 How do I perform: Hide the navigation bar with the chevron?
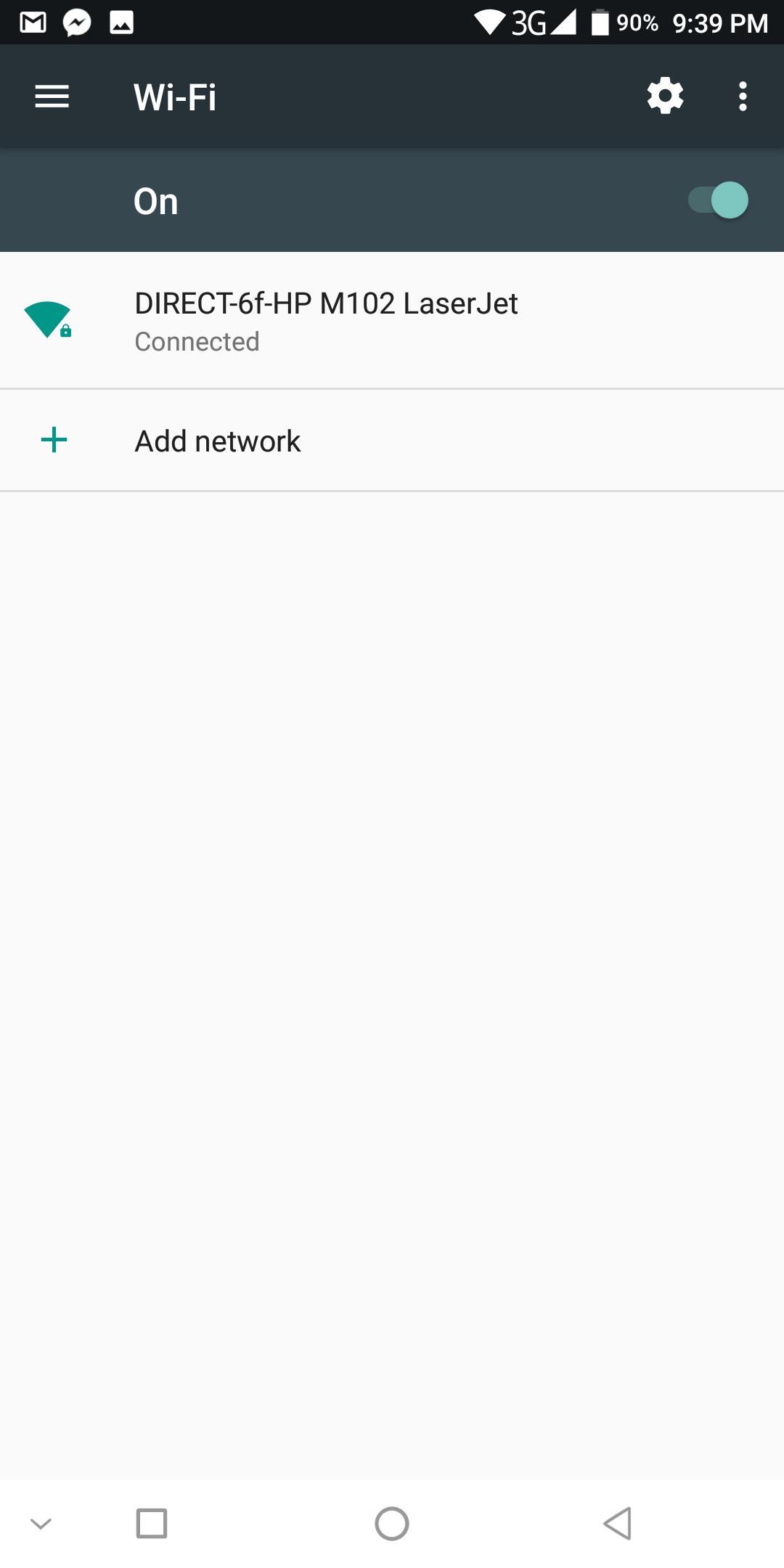point(41,1523)
